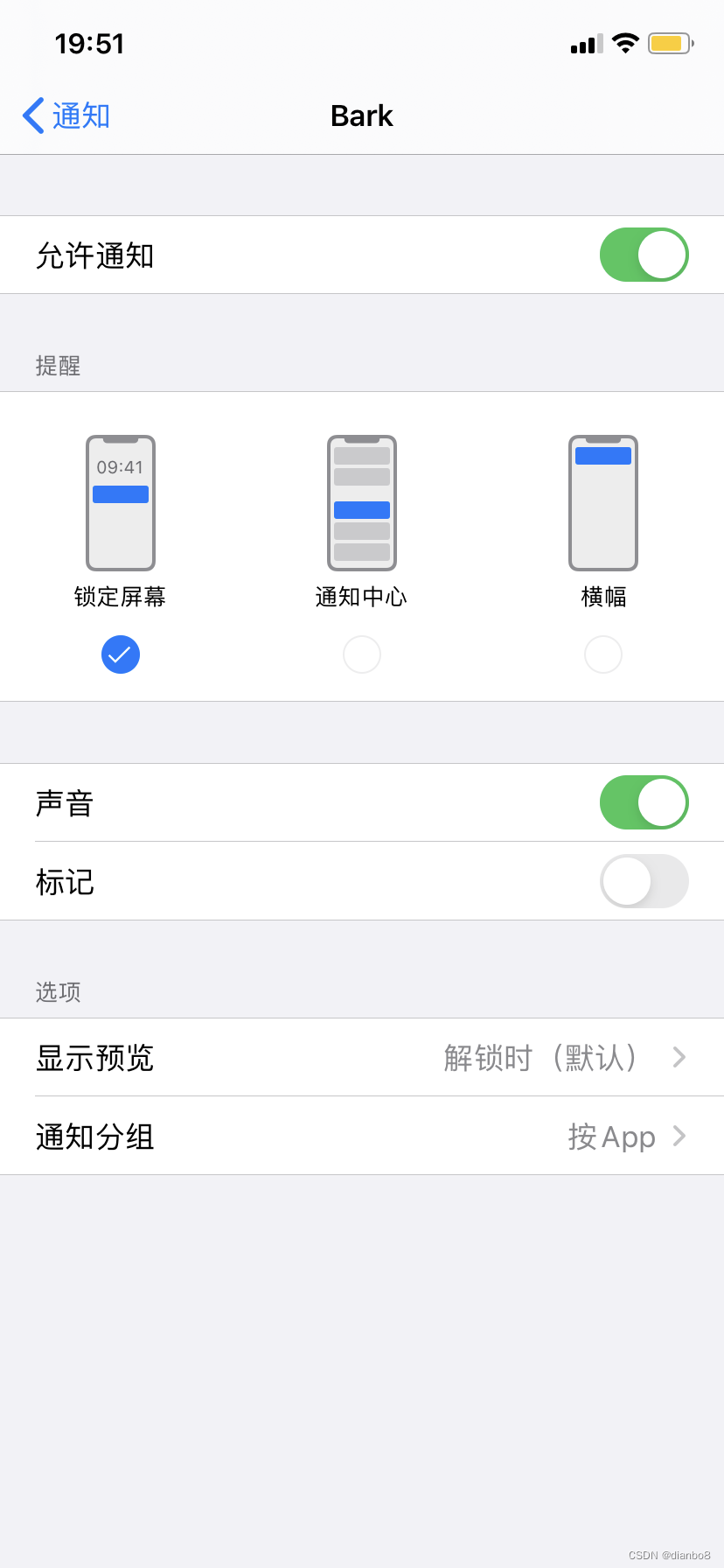This screenshot has width=724, height=1568.
Task: Open the 通知分组 chevron
Action: click(678, 1137)
